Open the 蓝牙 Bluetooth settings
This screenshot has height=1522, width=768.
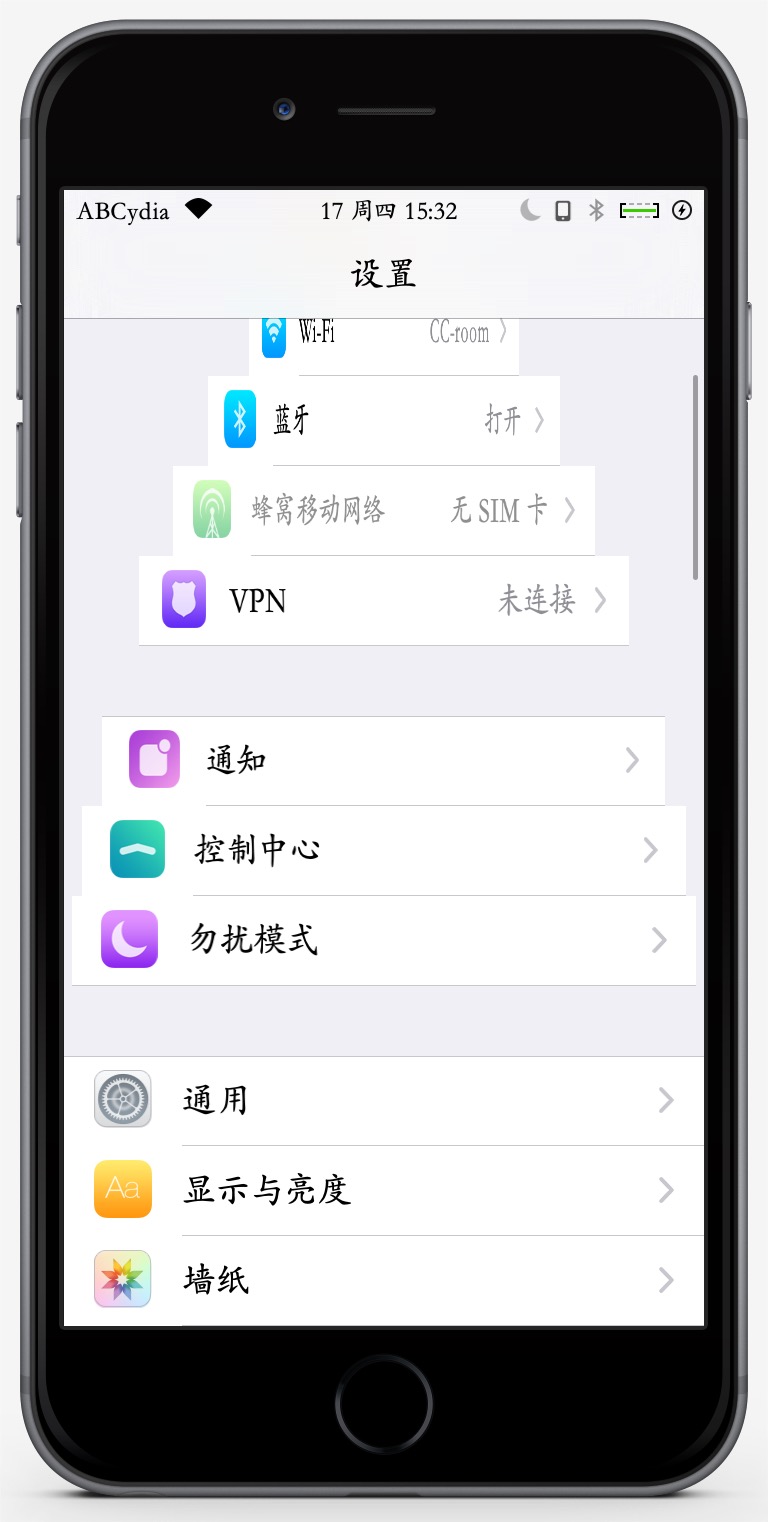click(384, 421)
